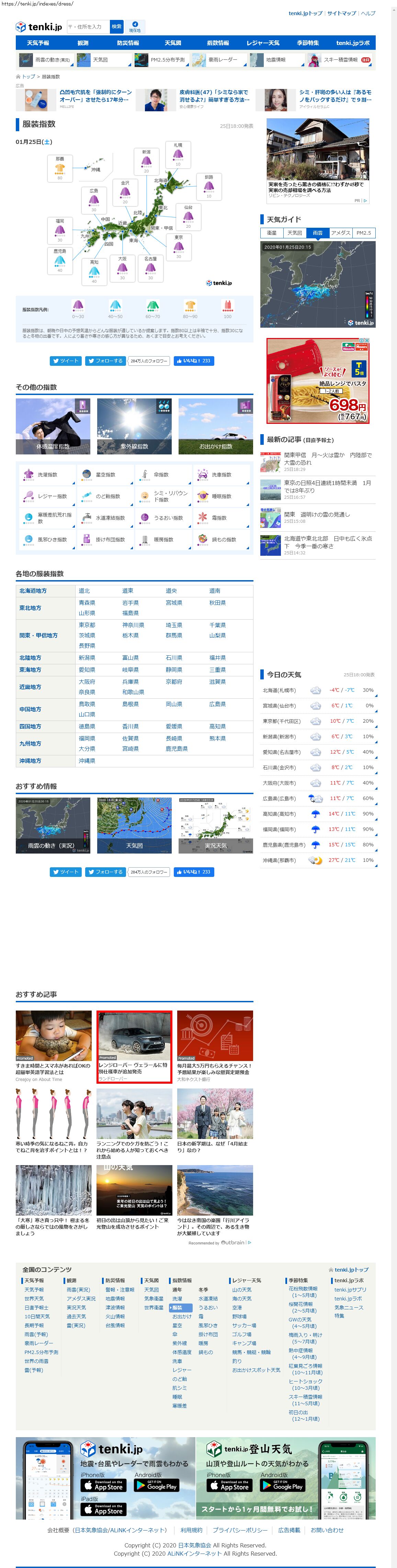Go to 指数情報 in the top navigation

[x=217, y=43]
